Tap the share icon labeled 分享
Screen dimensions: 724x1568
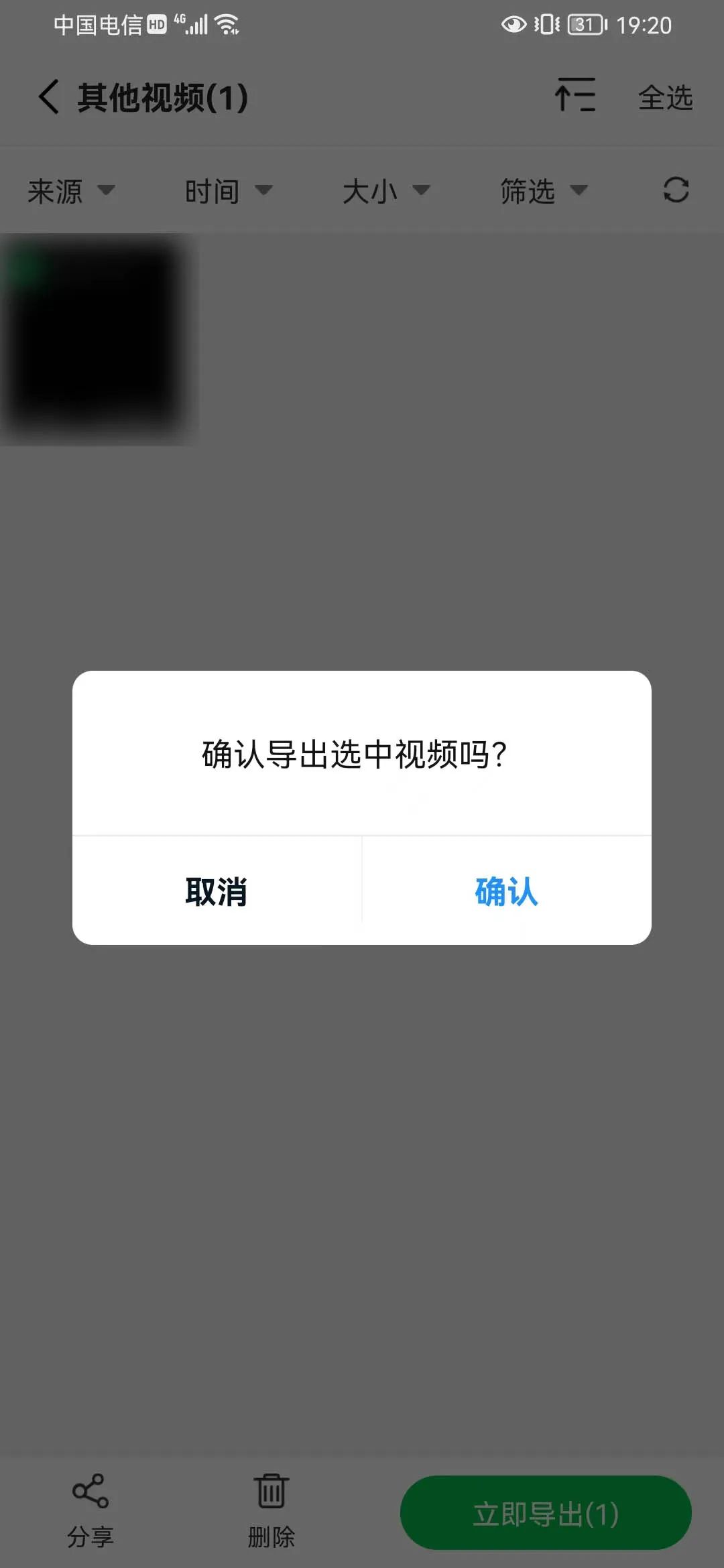click(88, 1504)
